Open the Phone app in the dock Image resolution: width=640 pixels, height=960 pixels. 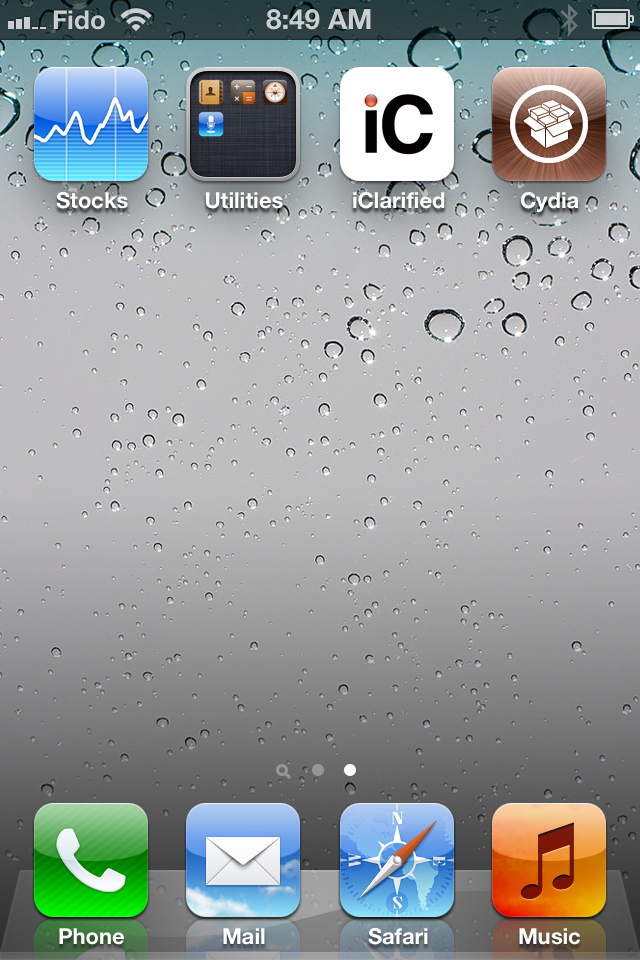(91, 860)
